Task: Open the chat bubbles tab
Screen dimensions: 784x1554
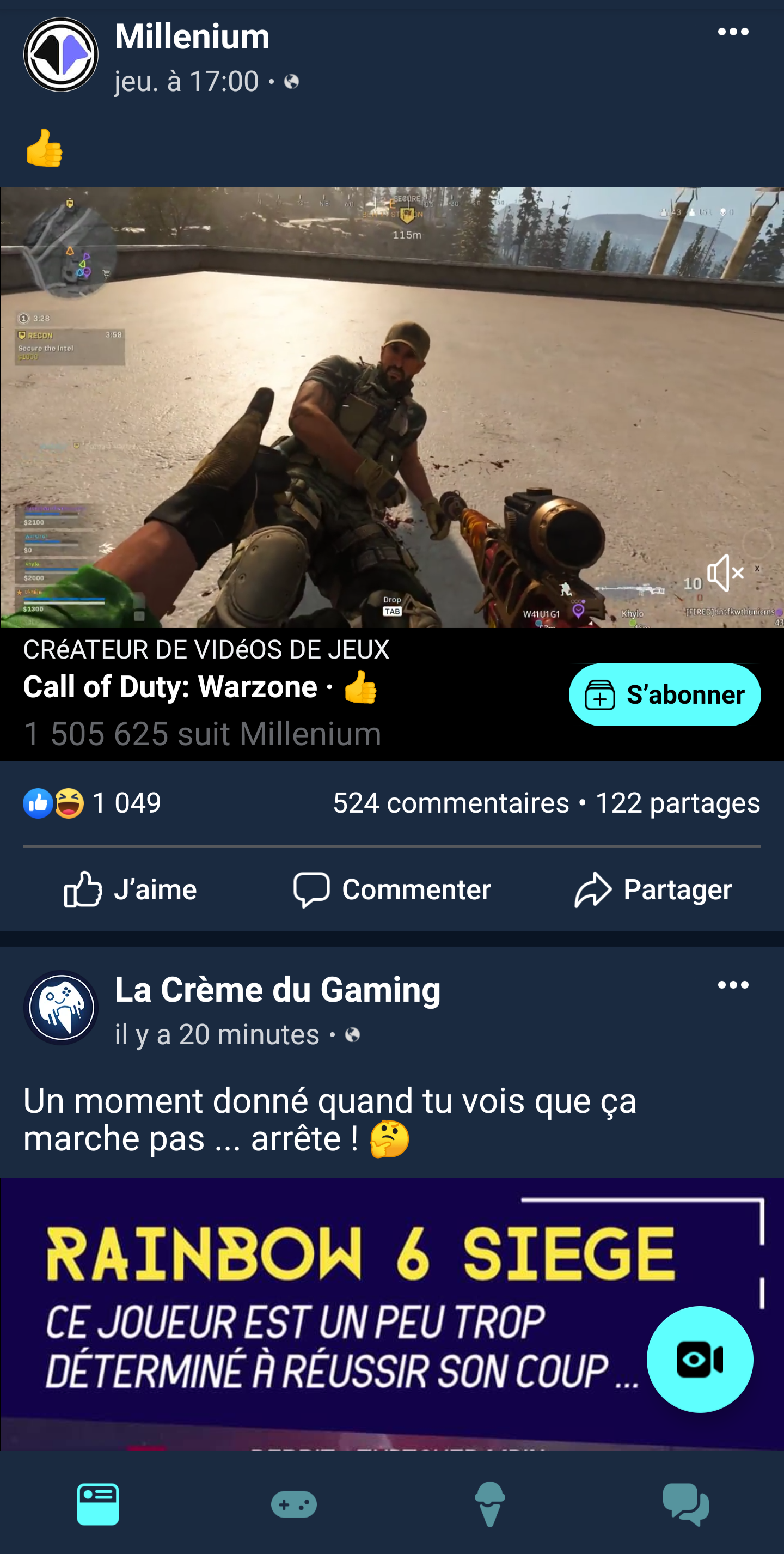Action: [x=685, y=1504]
